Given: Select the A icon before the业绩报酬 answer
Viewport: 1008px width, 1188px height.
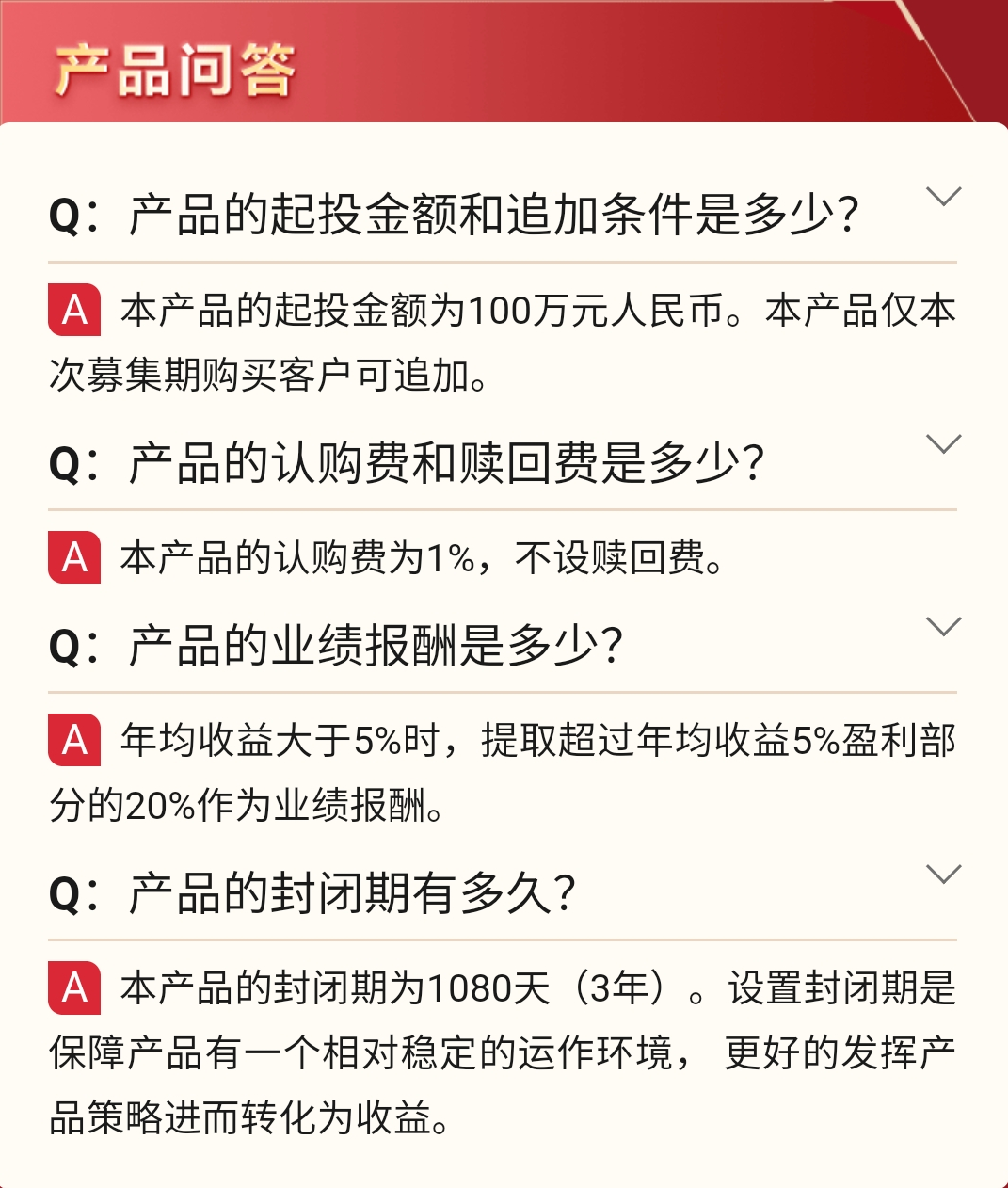Looking at the screenshot, I should 73,738.
